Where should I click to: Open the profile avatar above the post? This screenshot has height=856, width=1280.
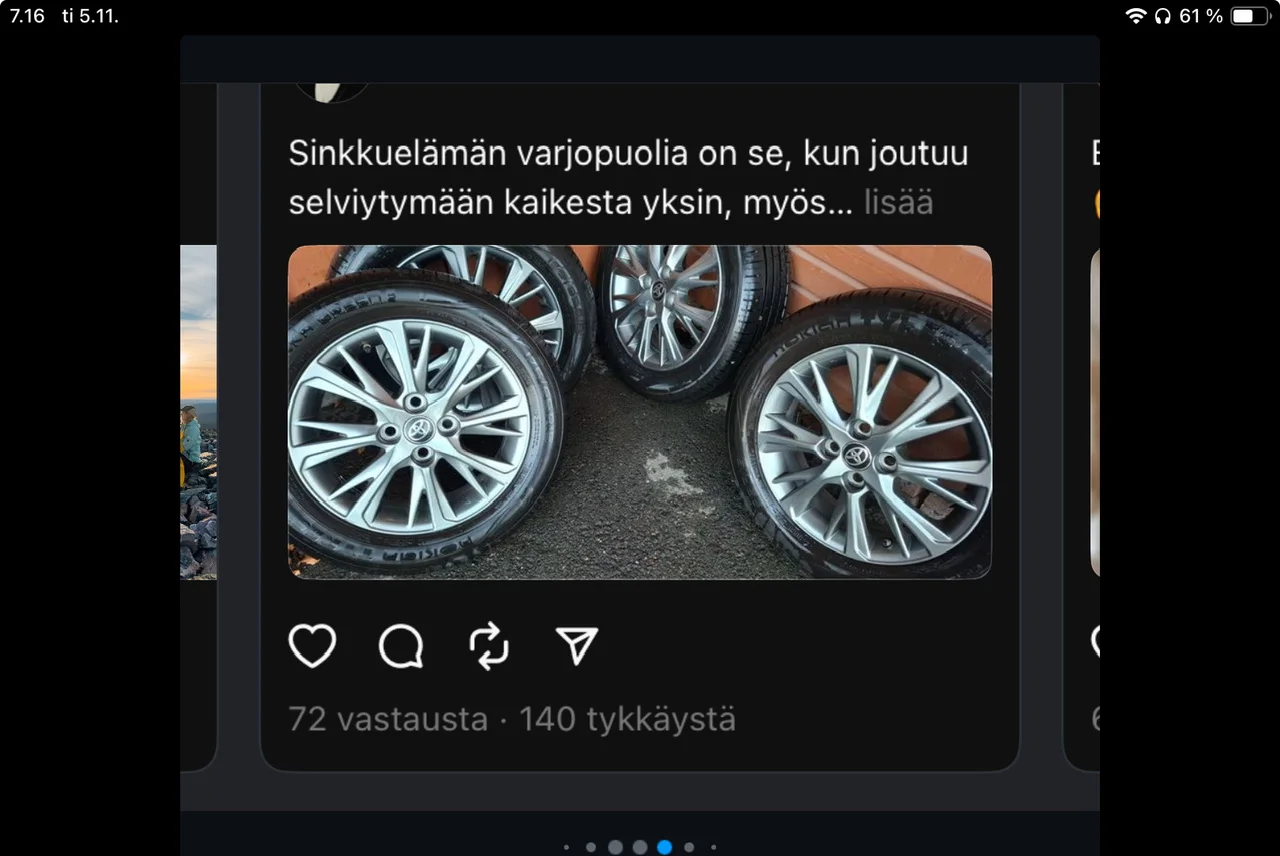tap(331, 92)
